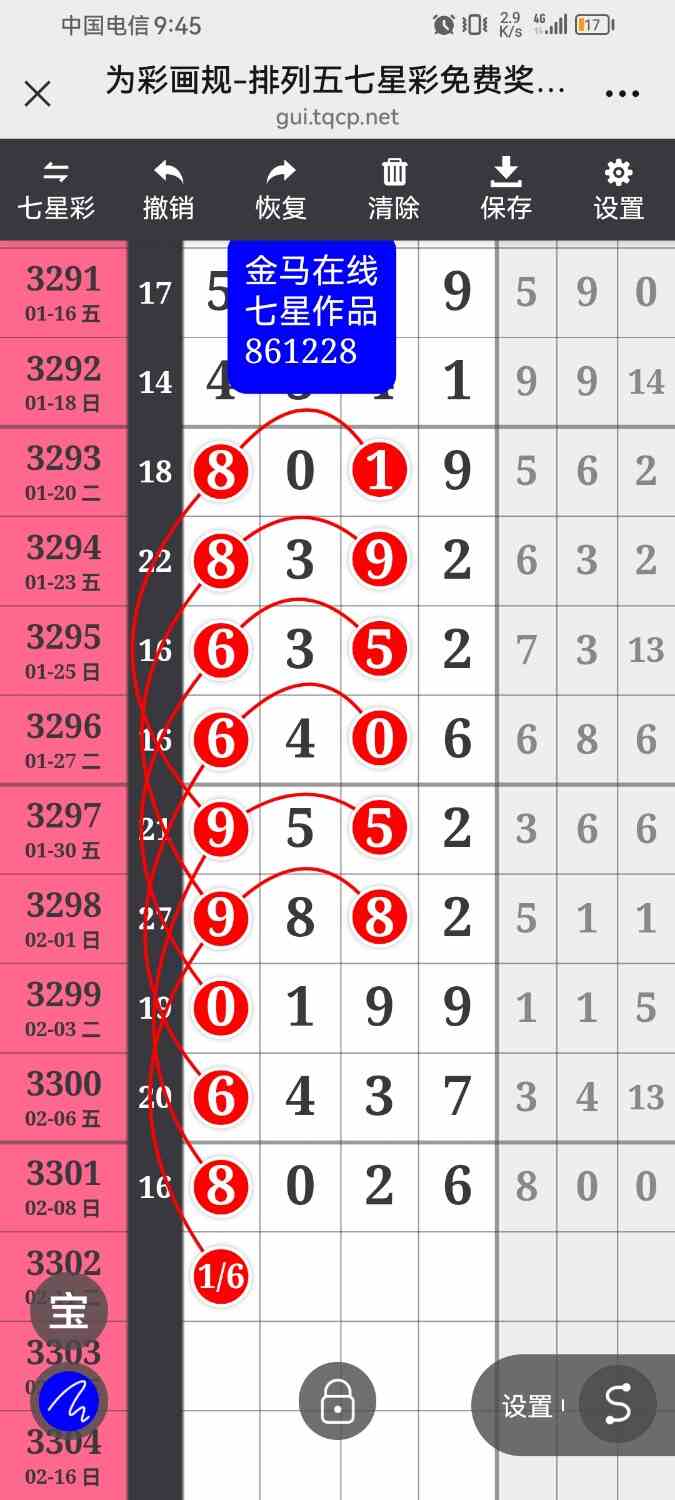This screenshot has width=675, height=1500.
Task: Open the floating 设置 pill
Action: click(528, 1406)
